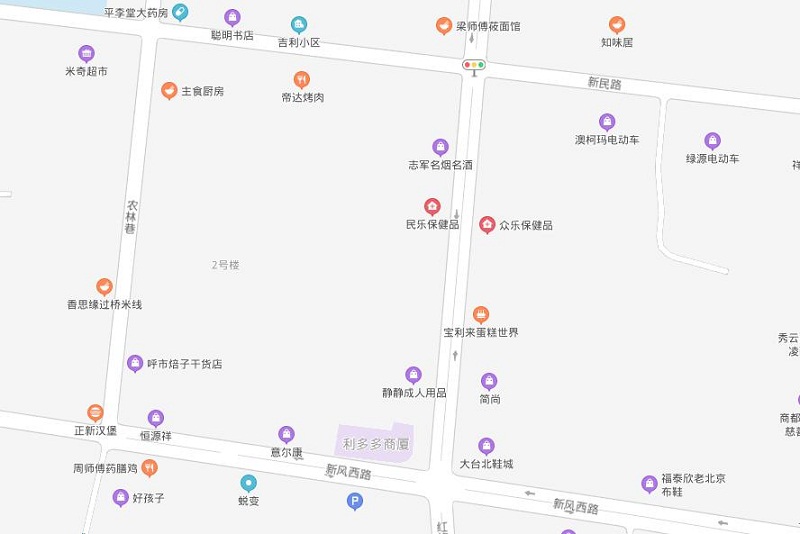Select the 米奇超市 shop marker
800x534 pixels.
pyautogui.click(x=86, y=54)
